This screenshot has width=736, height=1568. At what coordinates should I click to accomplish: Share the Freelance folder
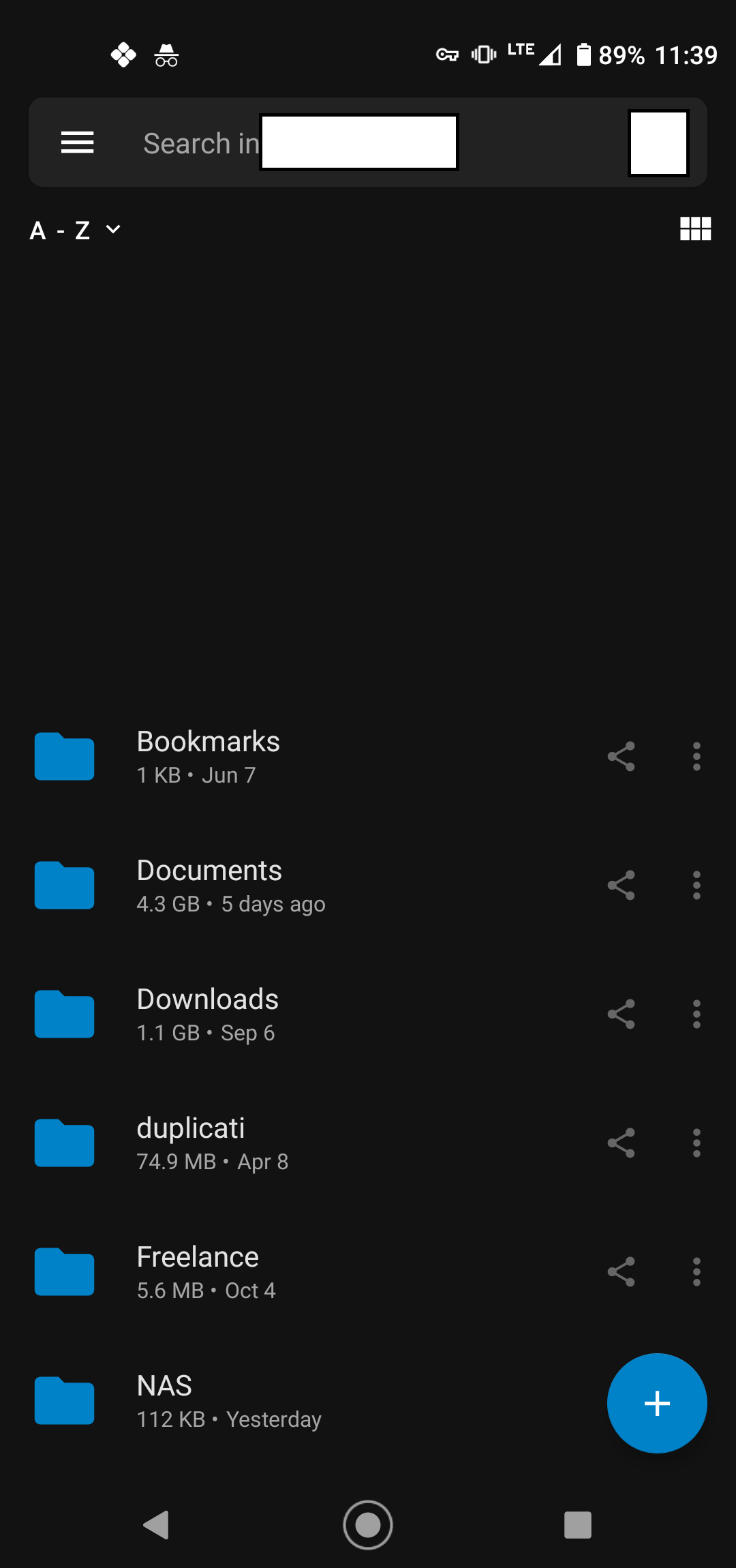coord(621,1271)
